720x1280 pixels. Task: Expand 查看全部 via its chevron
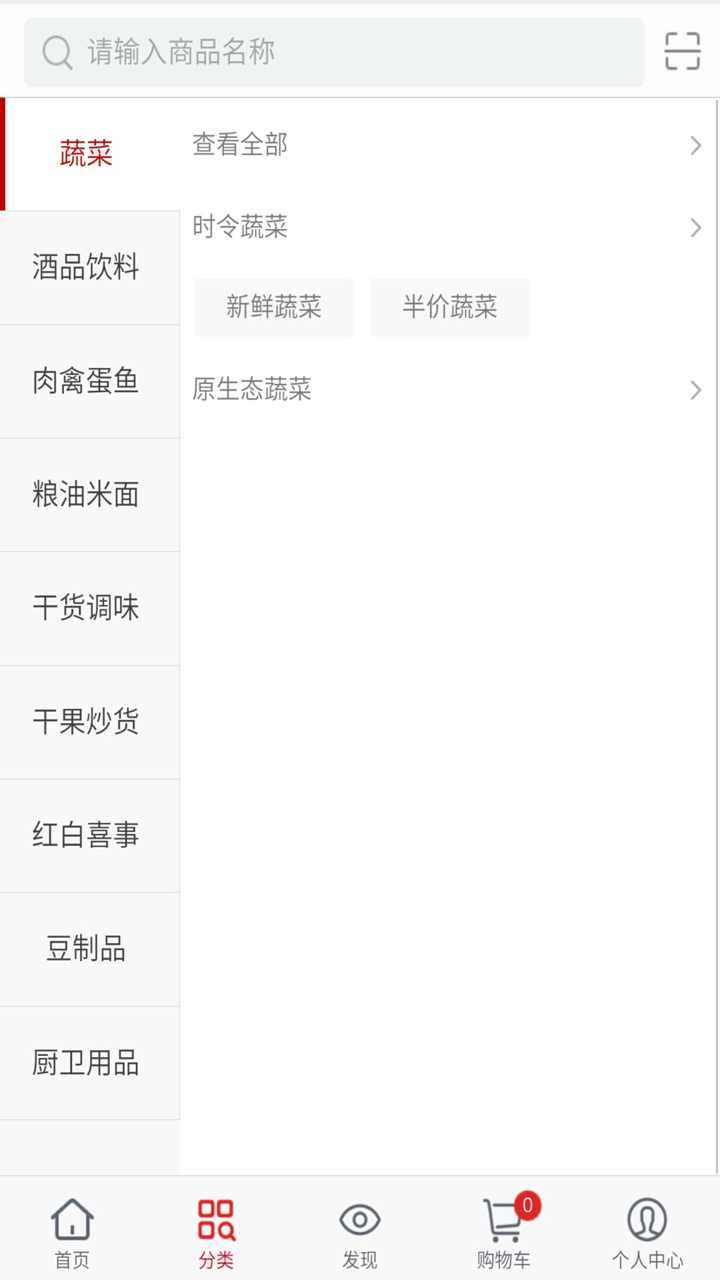coord(695,145)
